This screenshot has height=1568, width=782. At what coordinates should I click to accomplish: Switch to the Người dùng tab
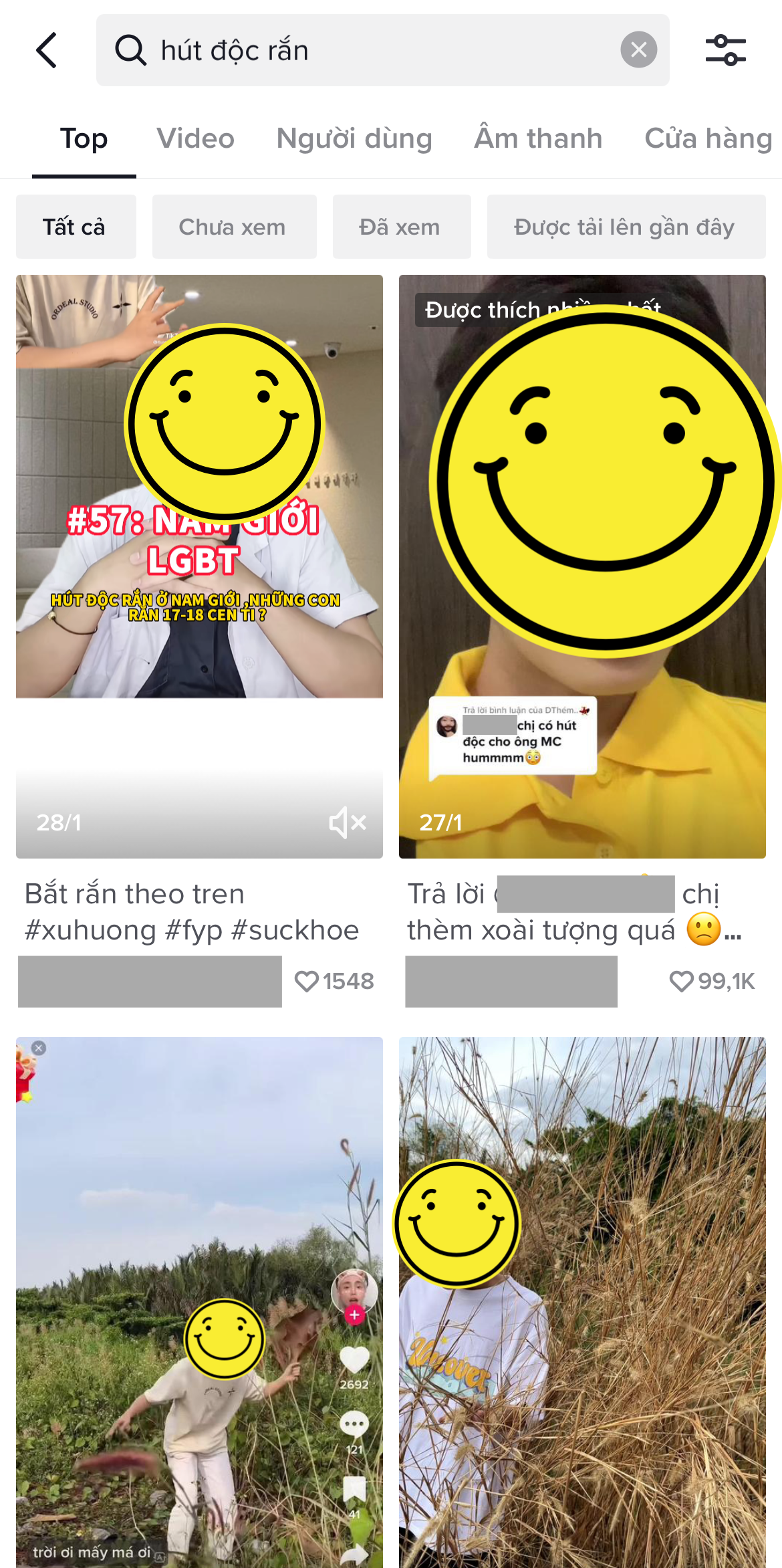click(x=354, y=139)
